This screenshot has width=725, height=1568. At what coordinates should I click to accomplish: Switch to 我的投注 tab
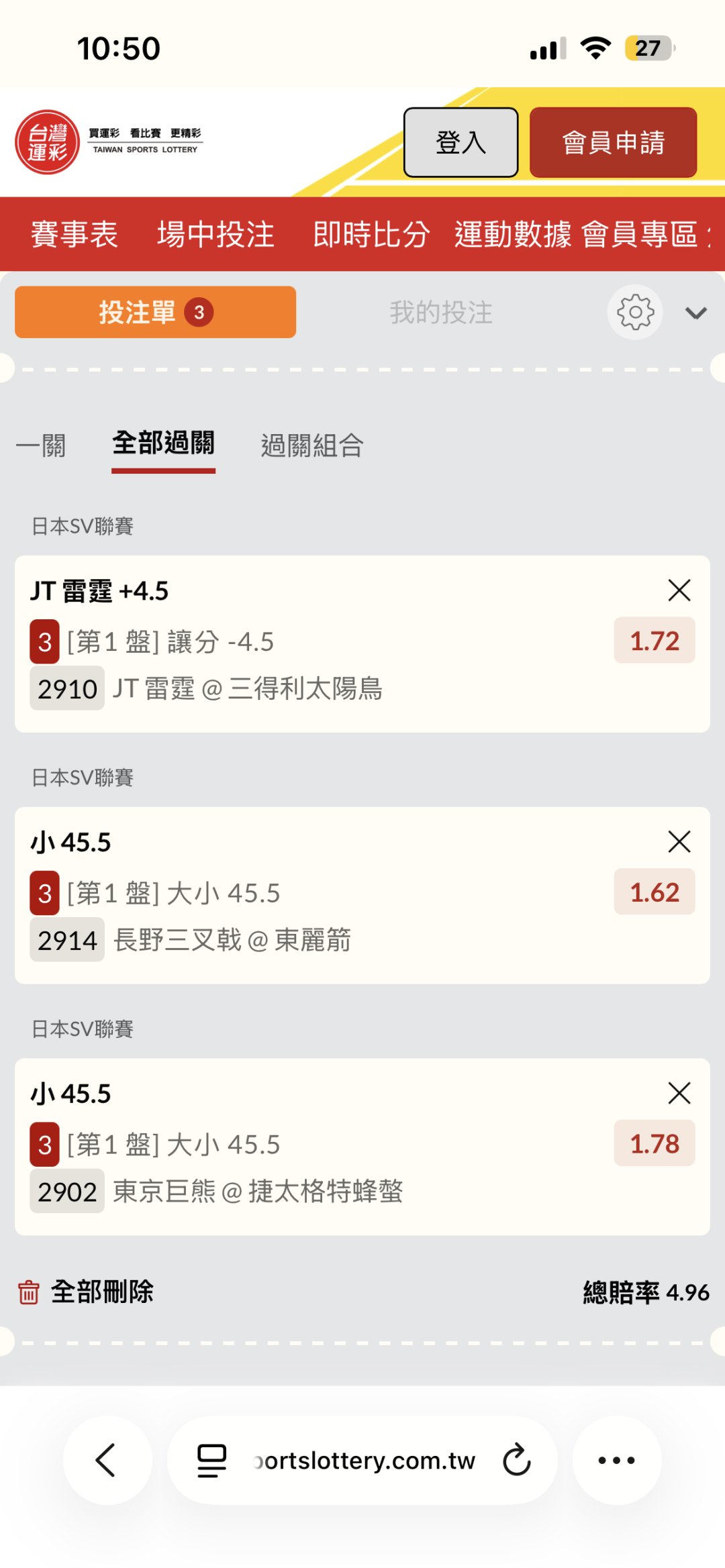[441, 313]
